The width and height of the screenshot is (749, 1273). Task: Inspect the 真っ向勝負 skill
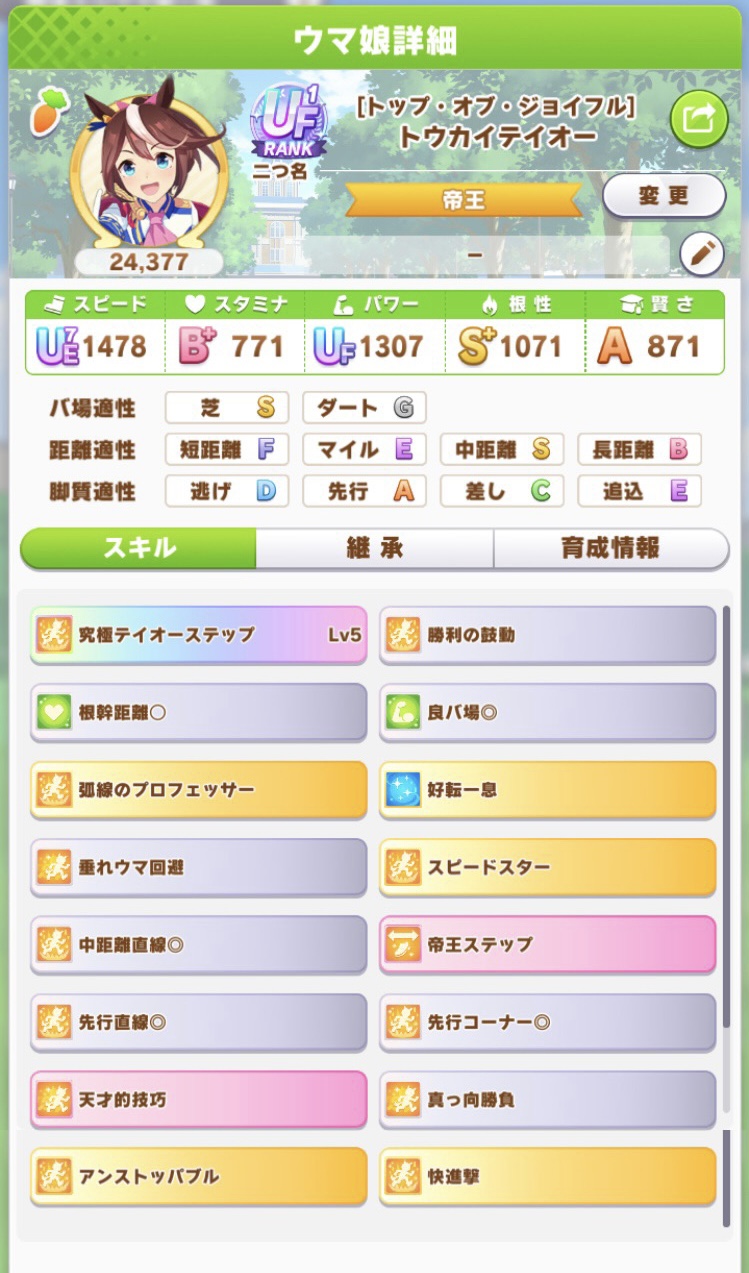[x=547, y=1099]
